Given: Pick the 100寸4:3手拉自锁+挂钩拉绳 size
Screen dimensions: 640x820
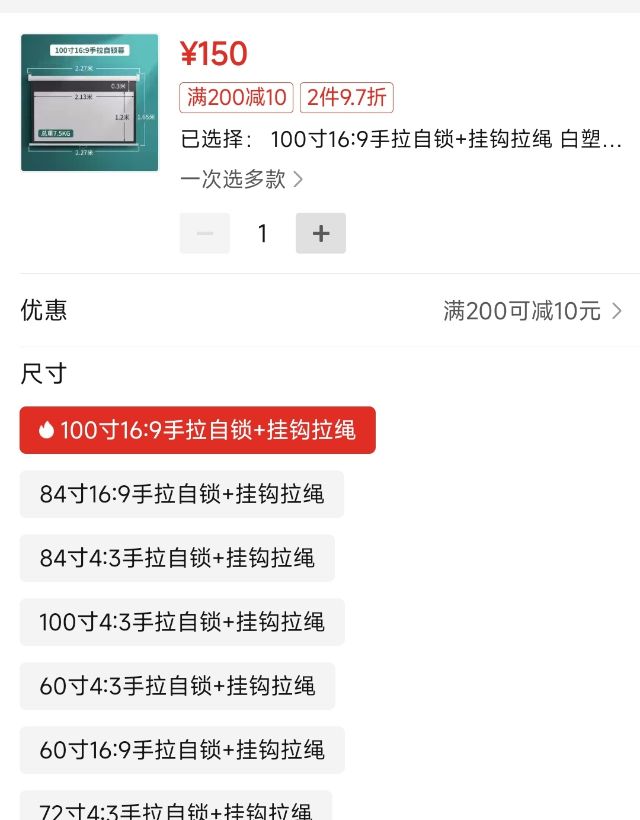Looking at the screenshot, I should [182, 622].
